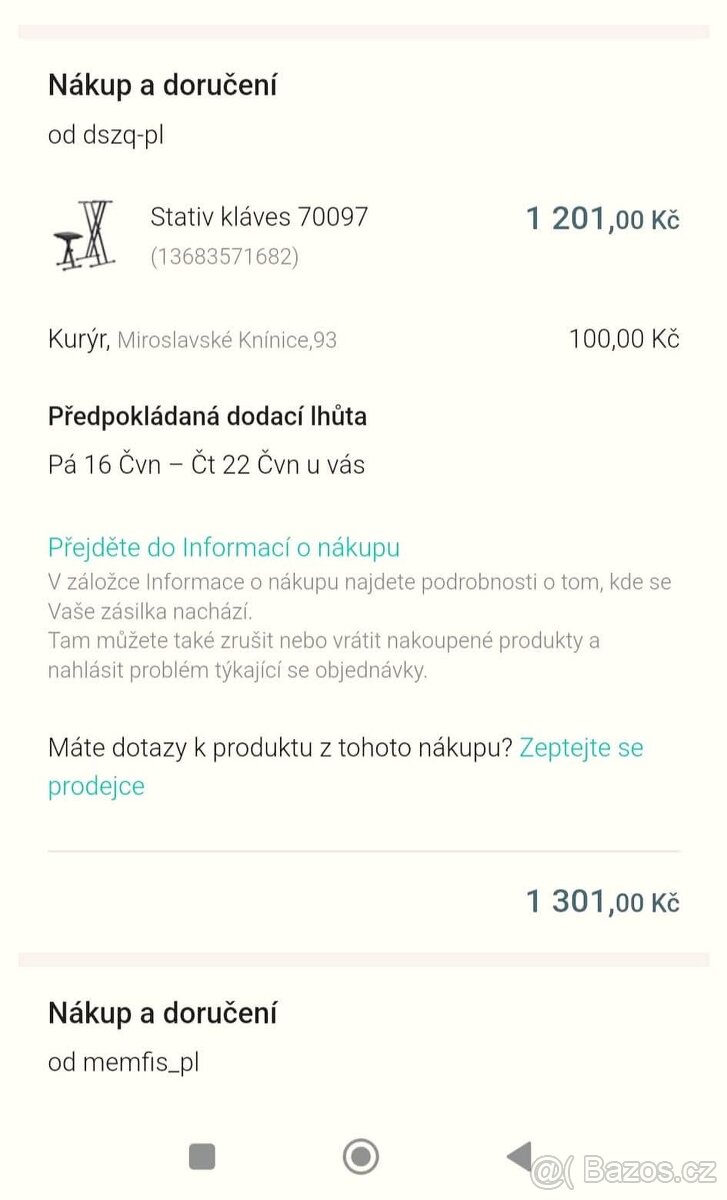This screenshot has width=727, height=1200.
Task: Tap the link Přejděte do Informací o nákupu
Action: click(222, 547)
